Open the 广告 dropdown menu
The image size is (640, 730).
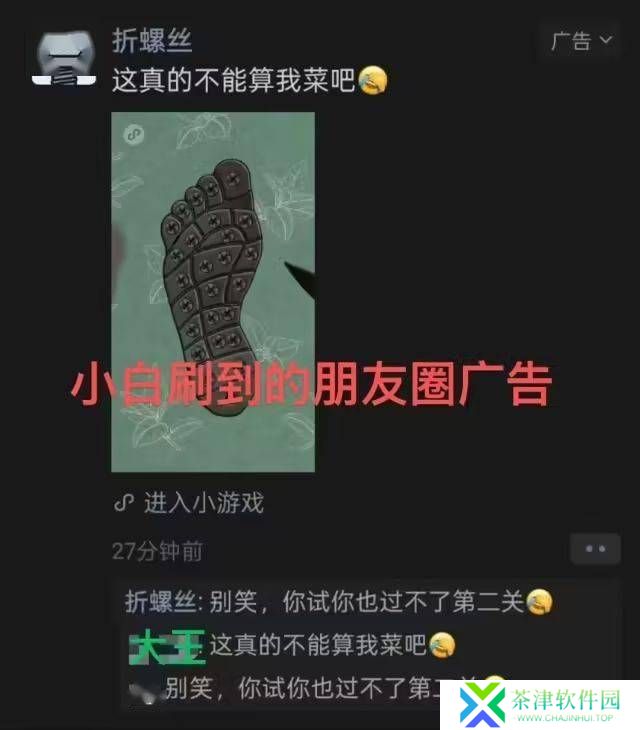[x=582, y=41]
